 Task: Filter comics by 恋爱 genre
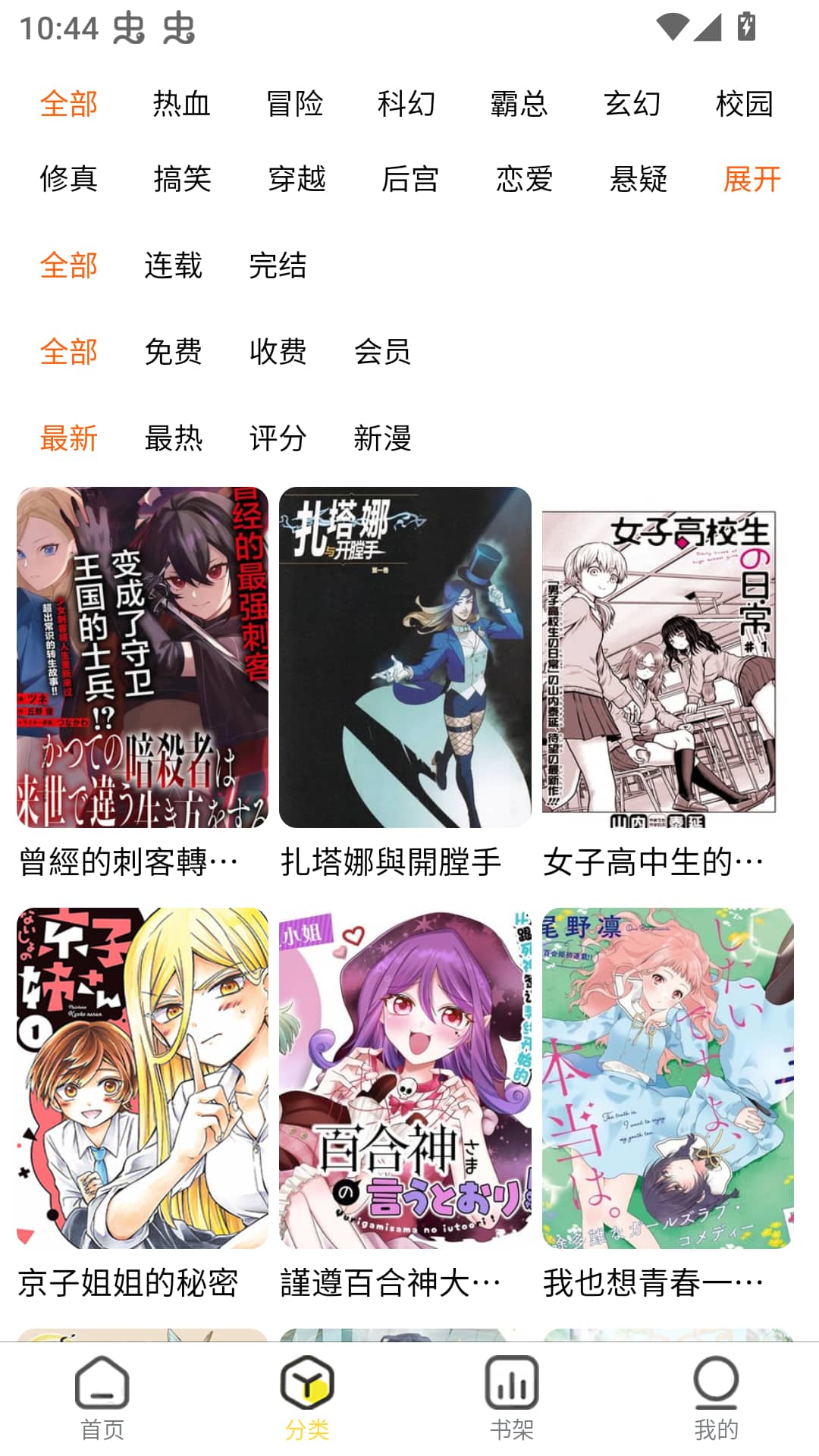(x=524, y=179)
